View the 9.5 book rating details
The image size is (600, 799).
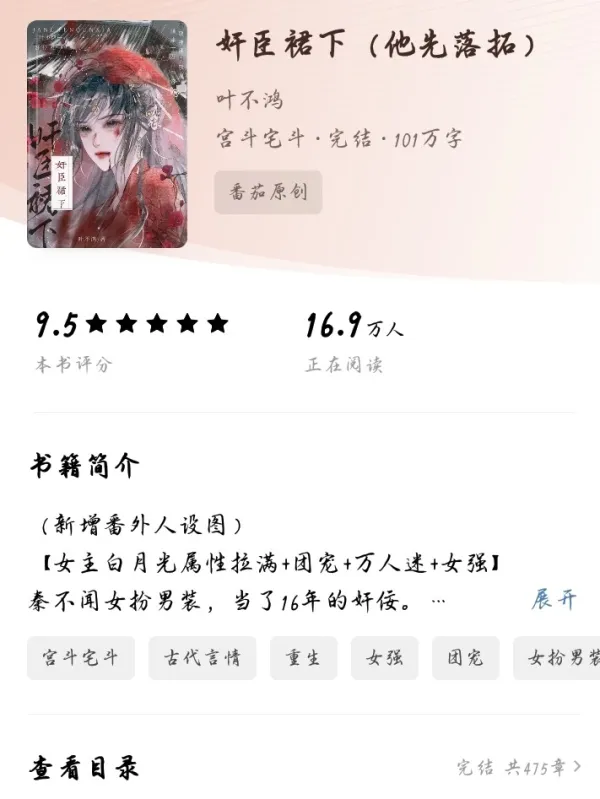(x=132, y=338)
